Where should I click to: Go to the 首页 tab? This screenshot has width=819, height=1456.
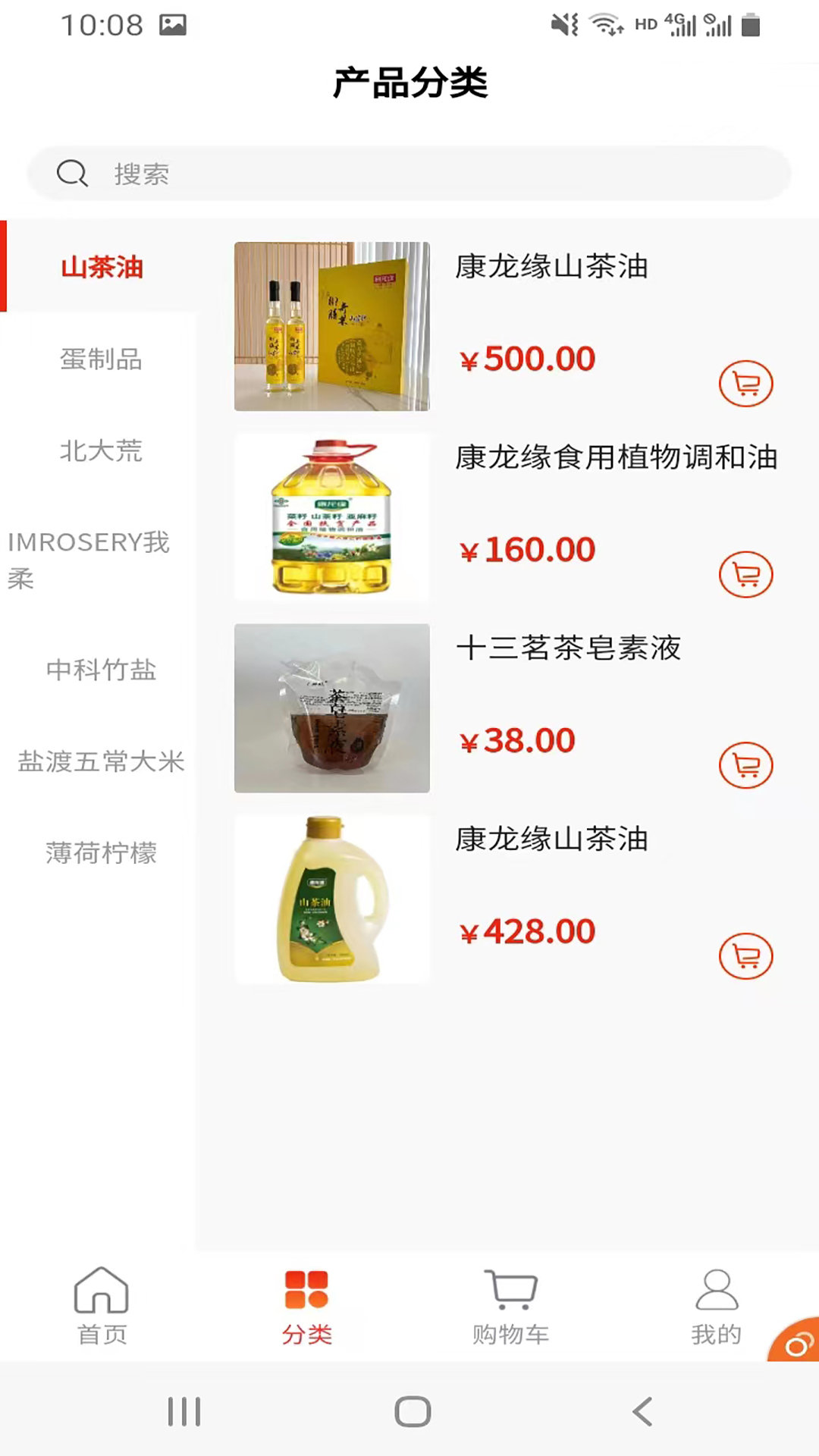point(102,1306)
